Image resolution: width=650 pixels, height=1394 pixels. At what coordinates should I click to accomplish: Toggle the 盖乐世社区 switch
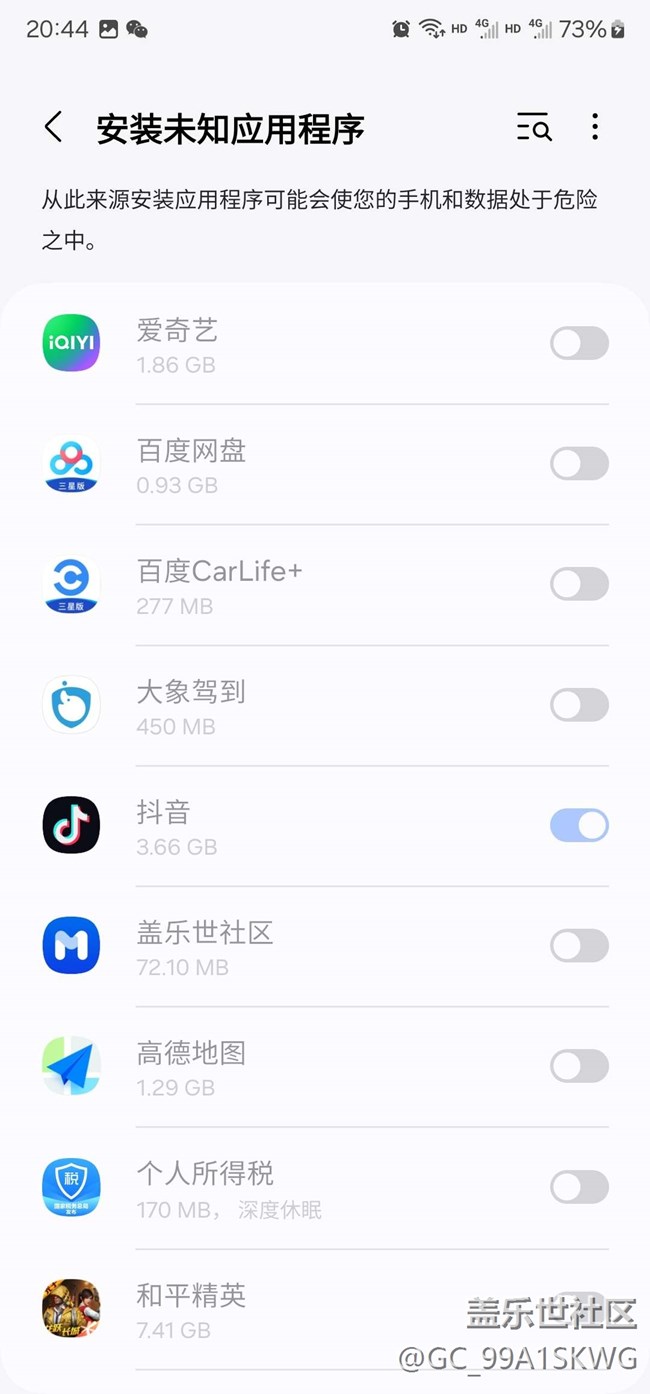(579, 946)
